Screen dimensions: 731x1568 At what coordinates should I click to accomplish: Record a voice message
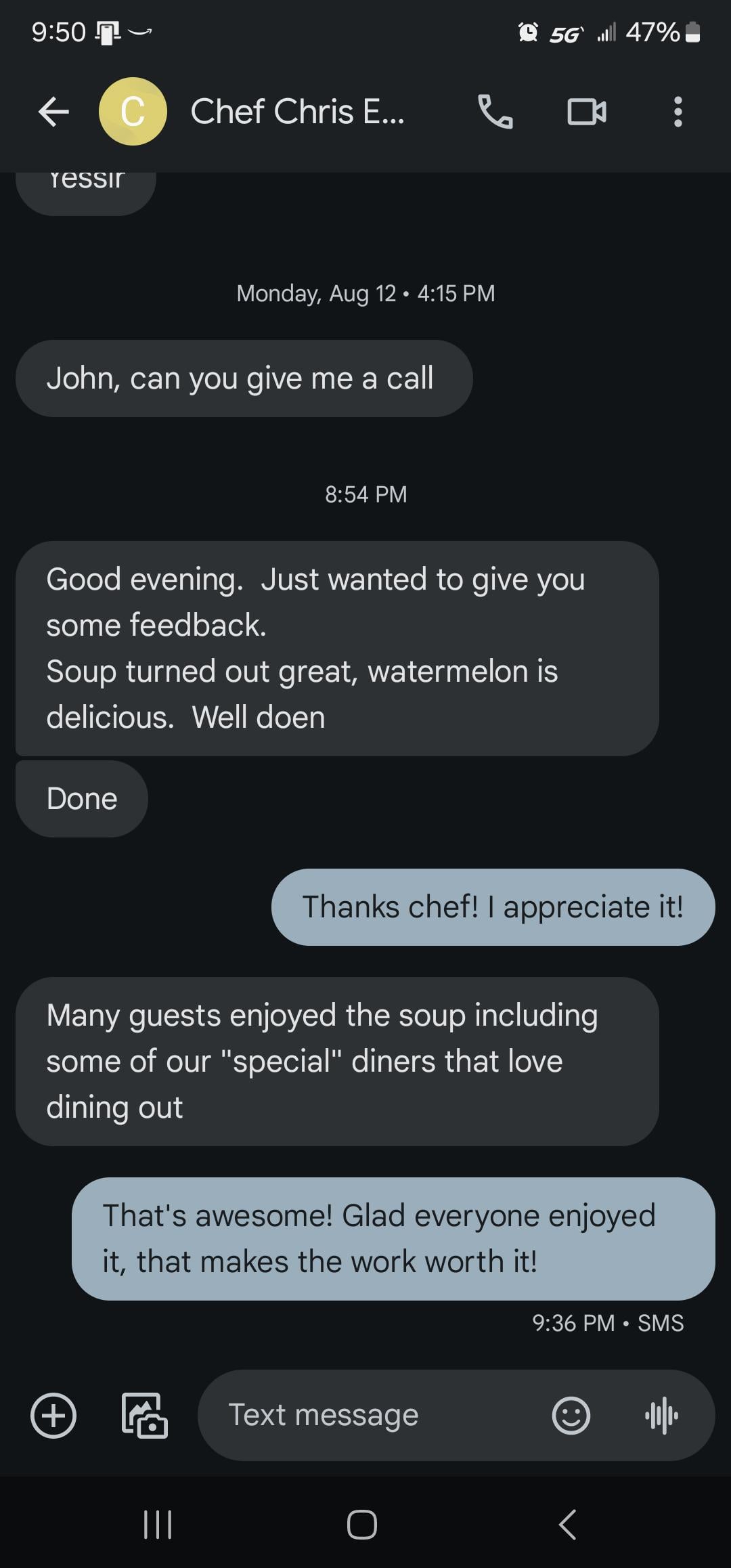[661, 1415]
